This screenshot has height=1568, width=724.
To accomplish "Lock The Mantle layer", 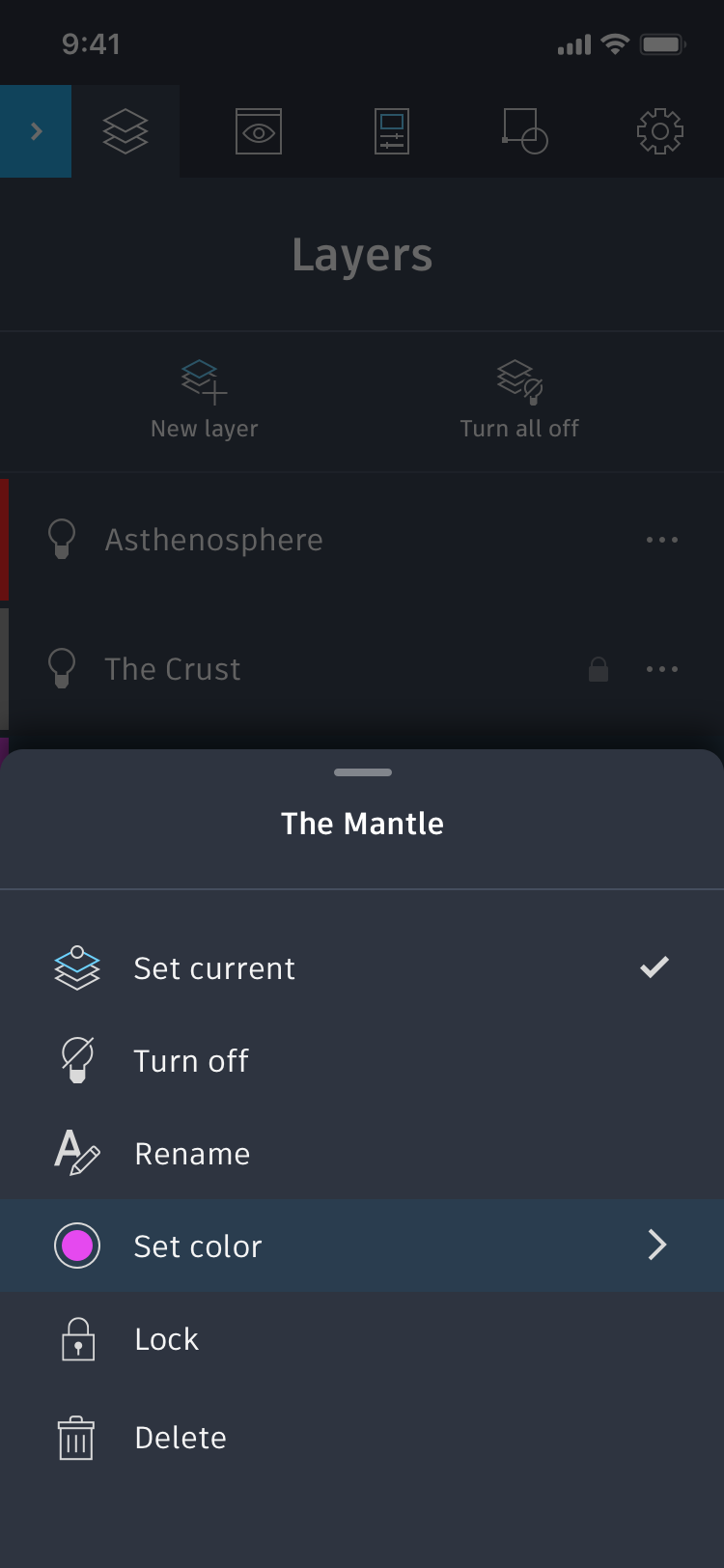I will pos(362,1339).
